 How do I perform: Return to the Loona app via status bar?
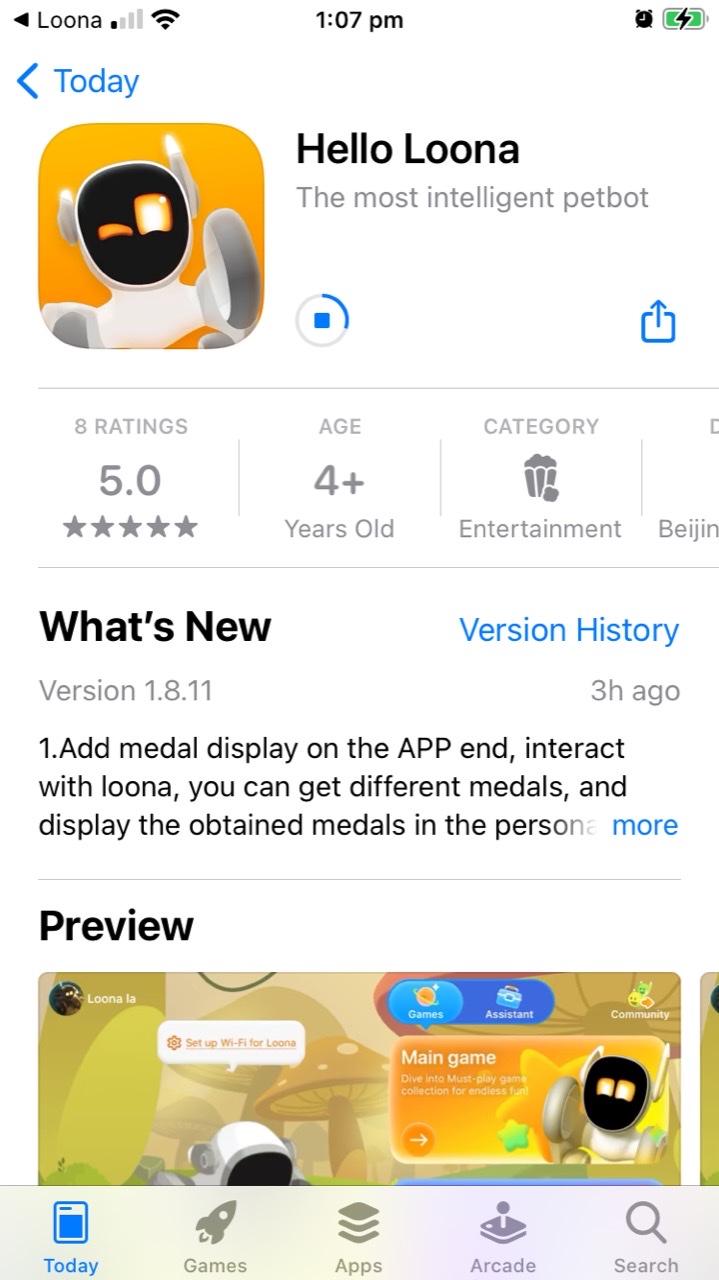[x=60, y=20]
